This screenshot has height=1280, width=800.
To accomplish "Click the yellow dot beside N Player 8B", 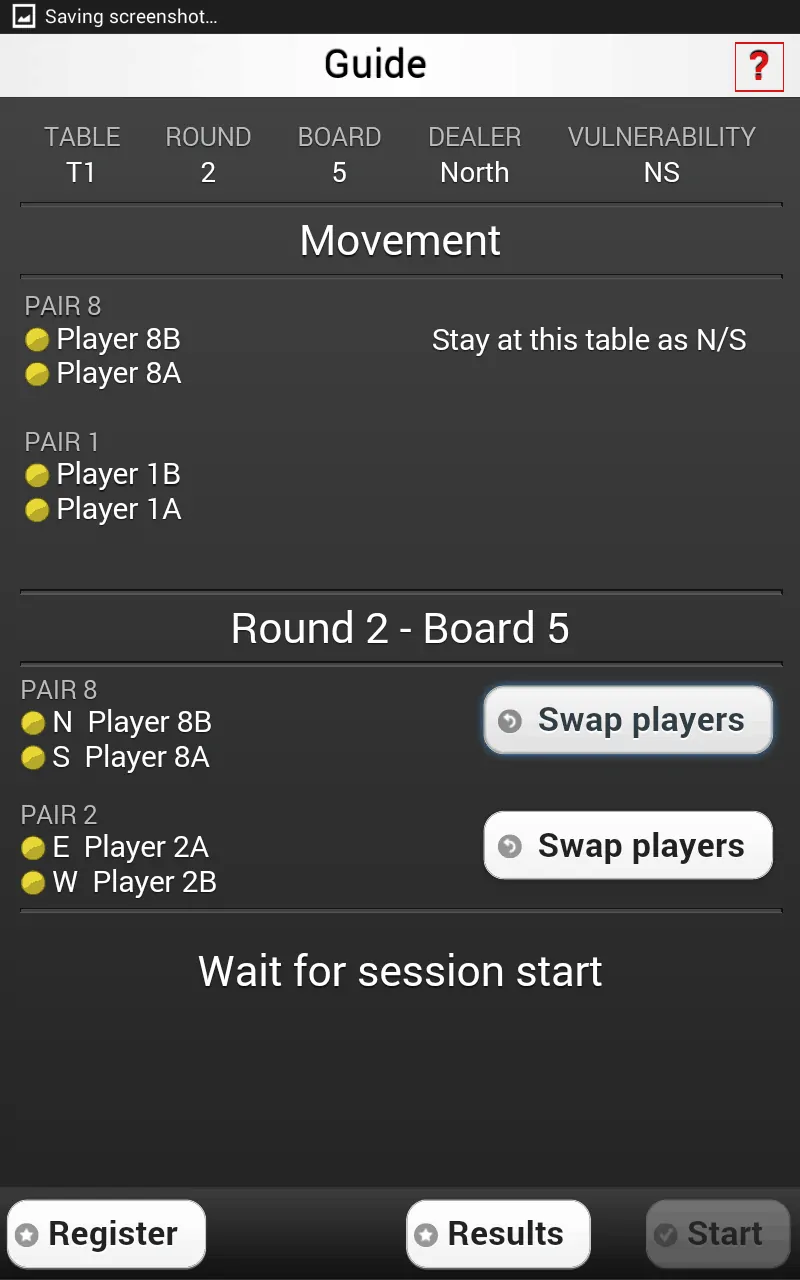I will [33, 721].
